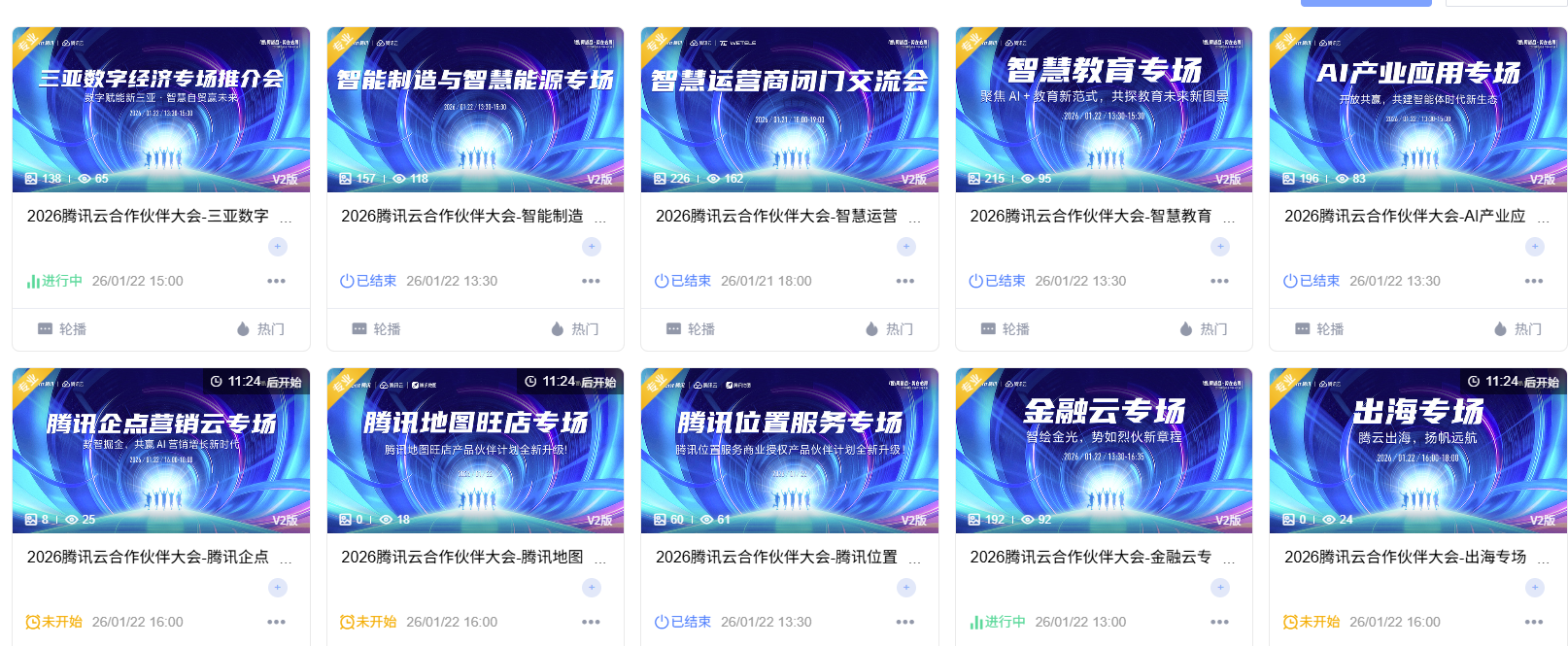Open the 腾讯地图旺店专场 card
This screenshot has width=1568, height=646.
(x=475, y=451)
